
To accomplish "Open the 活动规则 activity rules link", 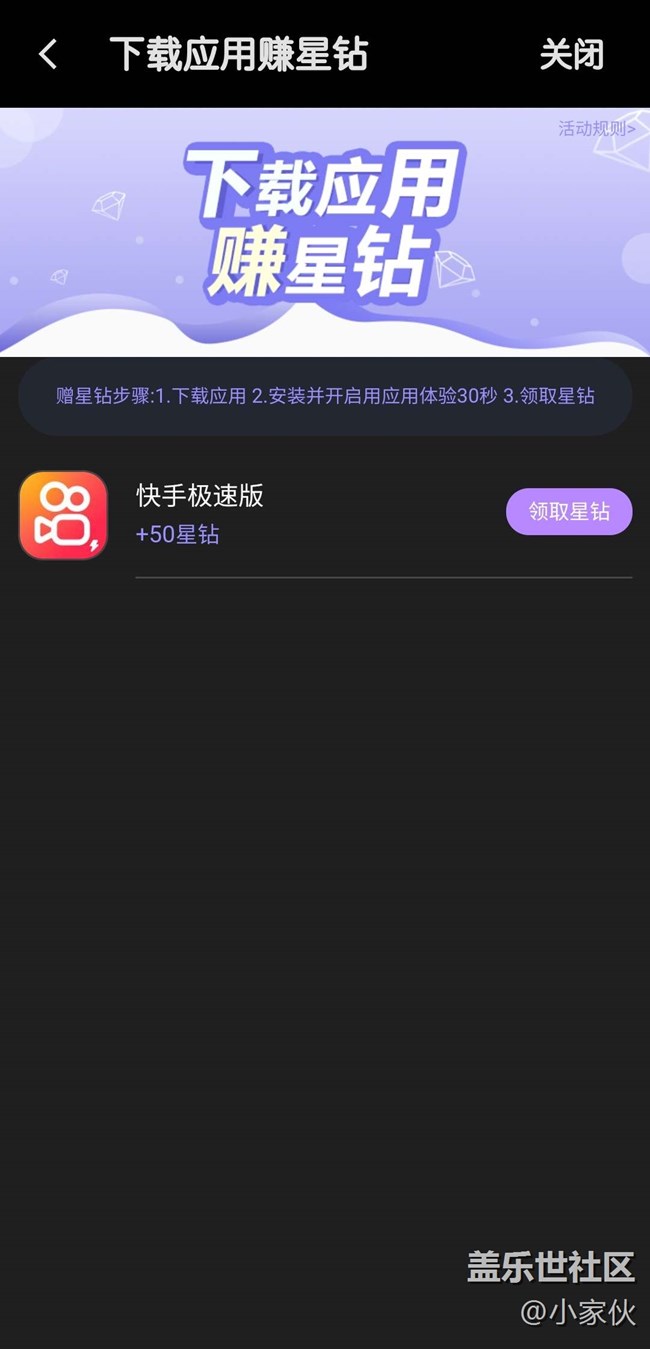I will [597, 128].
